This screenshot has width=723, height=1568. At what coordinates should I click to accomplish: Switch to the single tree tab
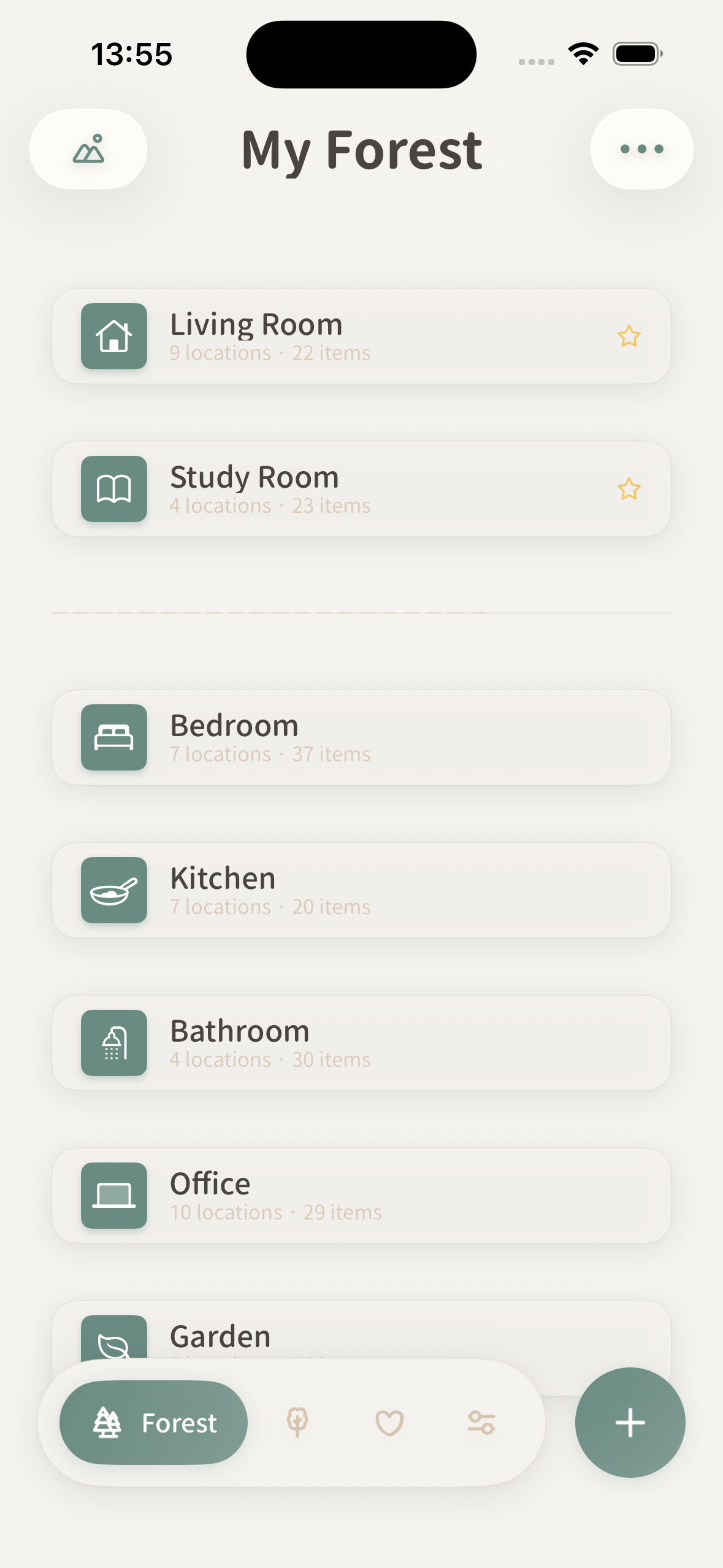pos(297,1423)
